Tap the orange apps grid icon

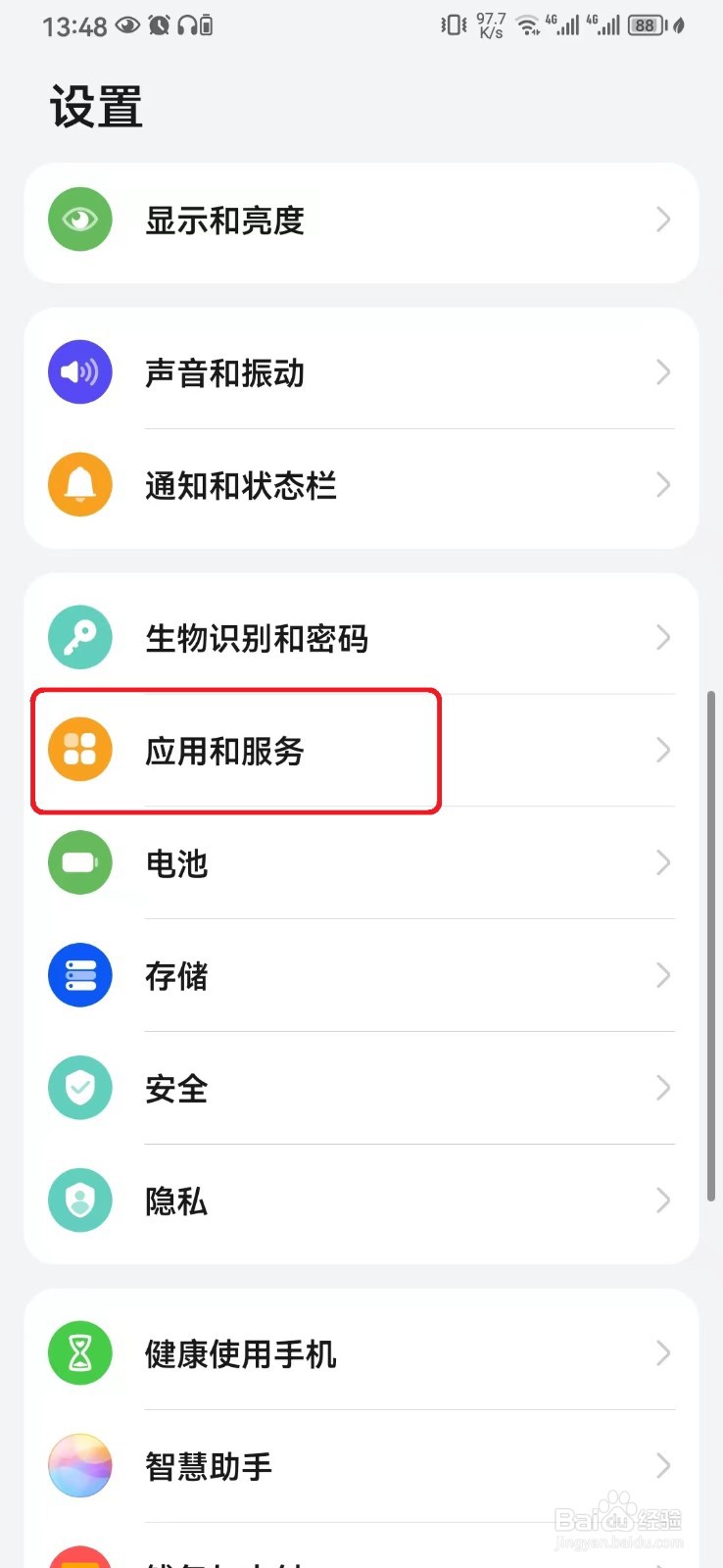point(79,750)
